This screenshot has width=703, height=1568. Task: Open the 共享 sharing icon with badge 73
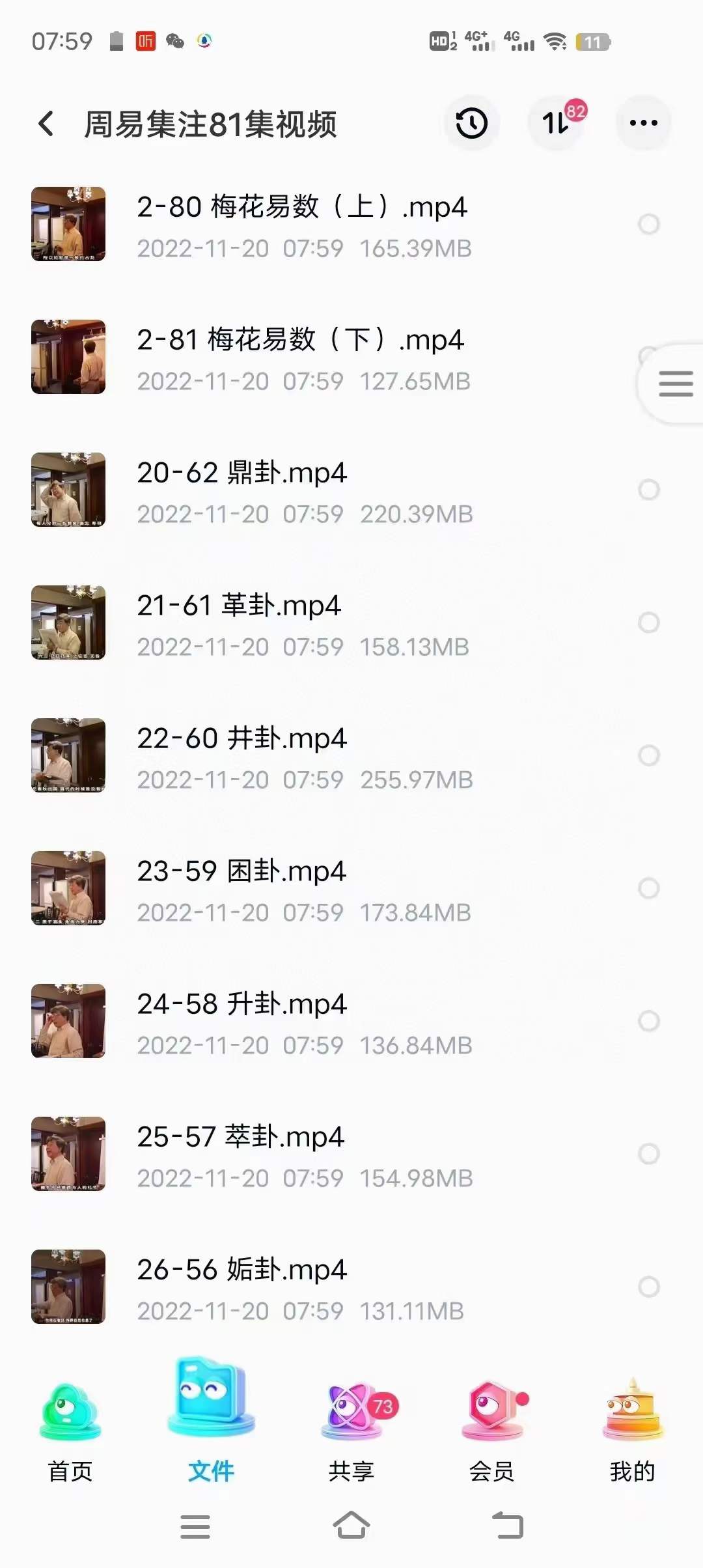tap(351, 1408)
